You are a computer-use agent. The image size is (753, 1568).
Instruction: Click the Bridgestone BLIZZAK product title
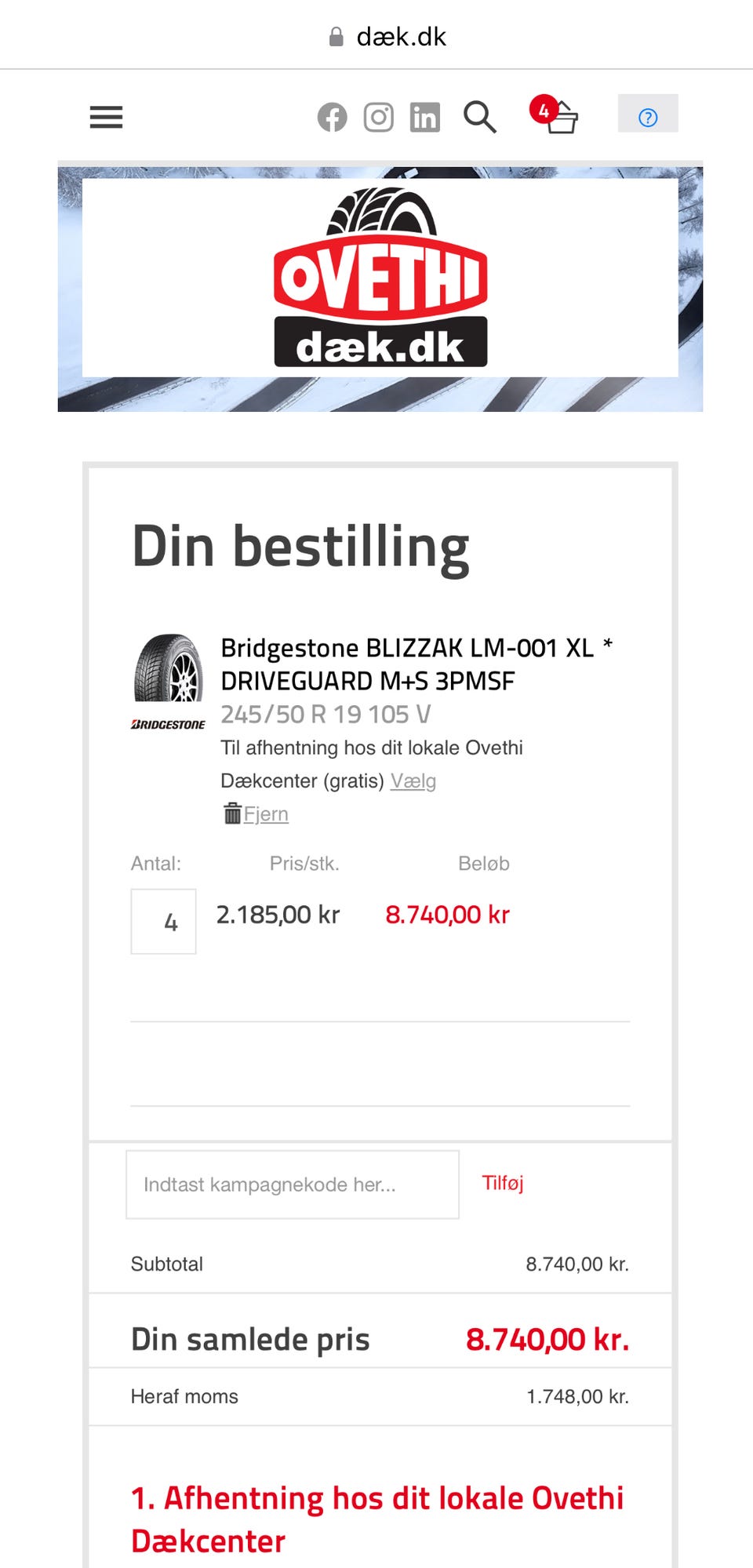click(x=416, y=649)
